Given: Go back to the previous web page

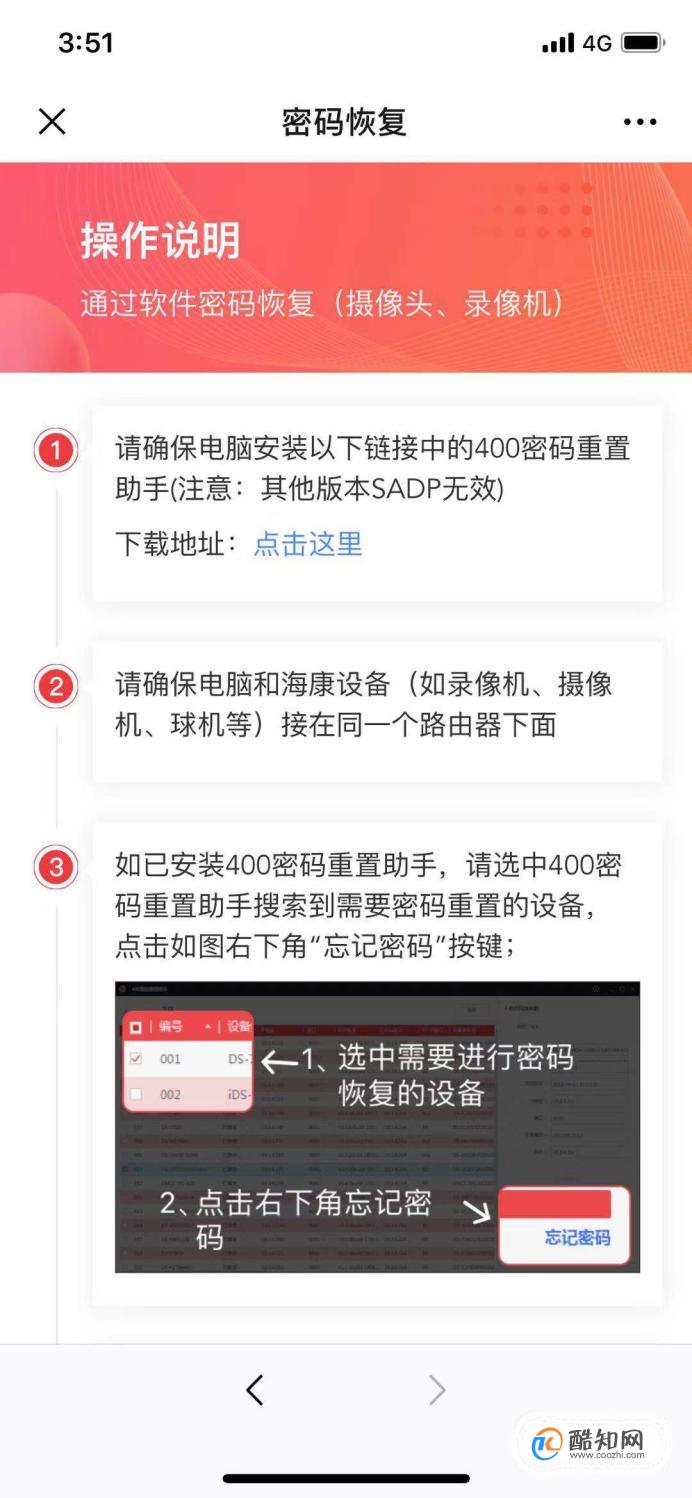Looking at the screenshot, I should pyautogui.click(x=255, y=1389).
